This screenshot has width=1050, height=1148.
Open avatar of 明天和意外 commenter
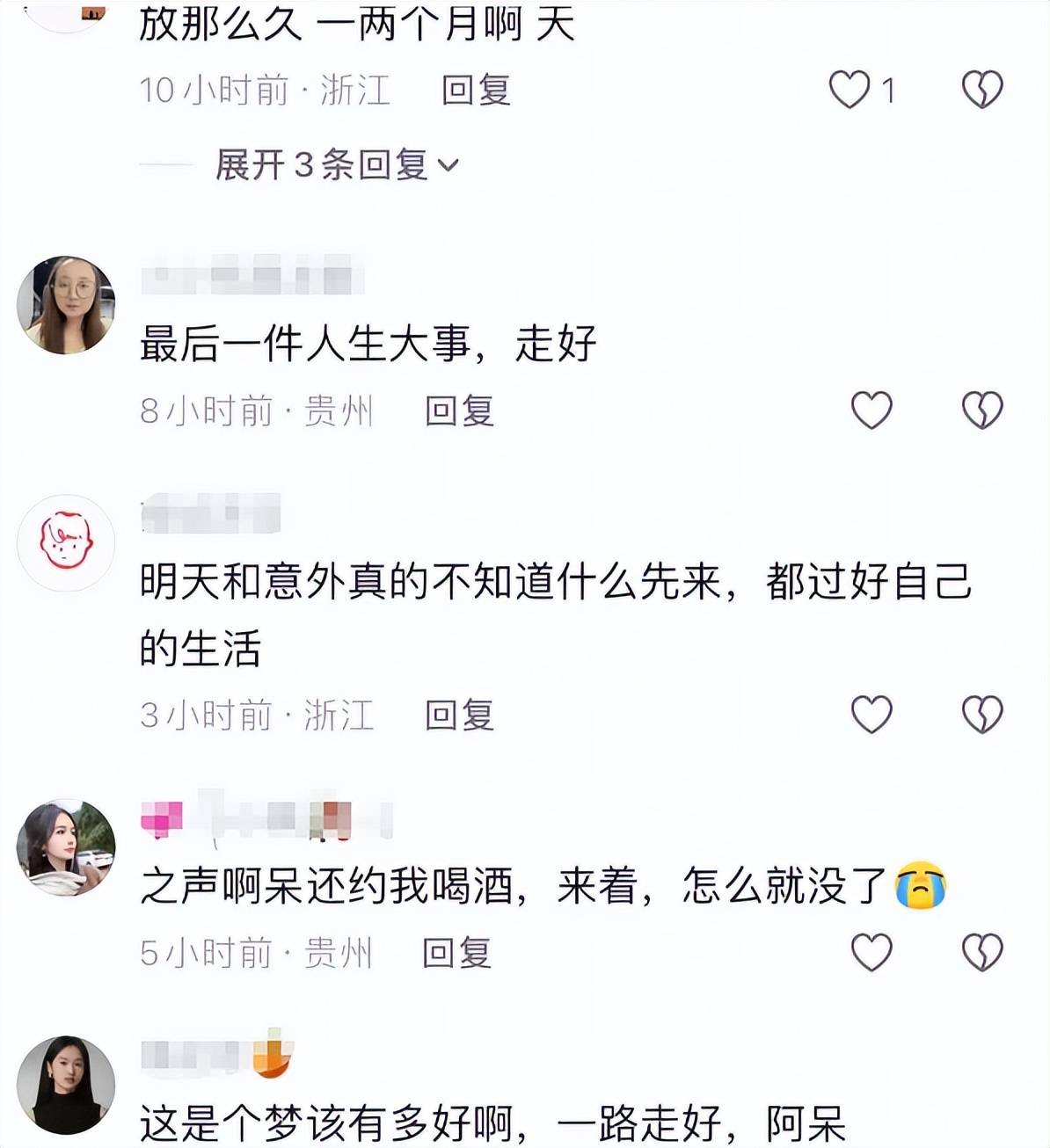pos(66,542)
